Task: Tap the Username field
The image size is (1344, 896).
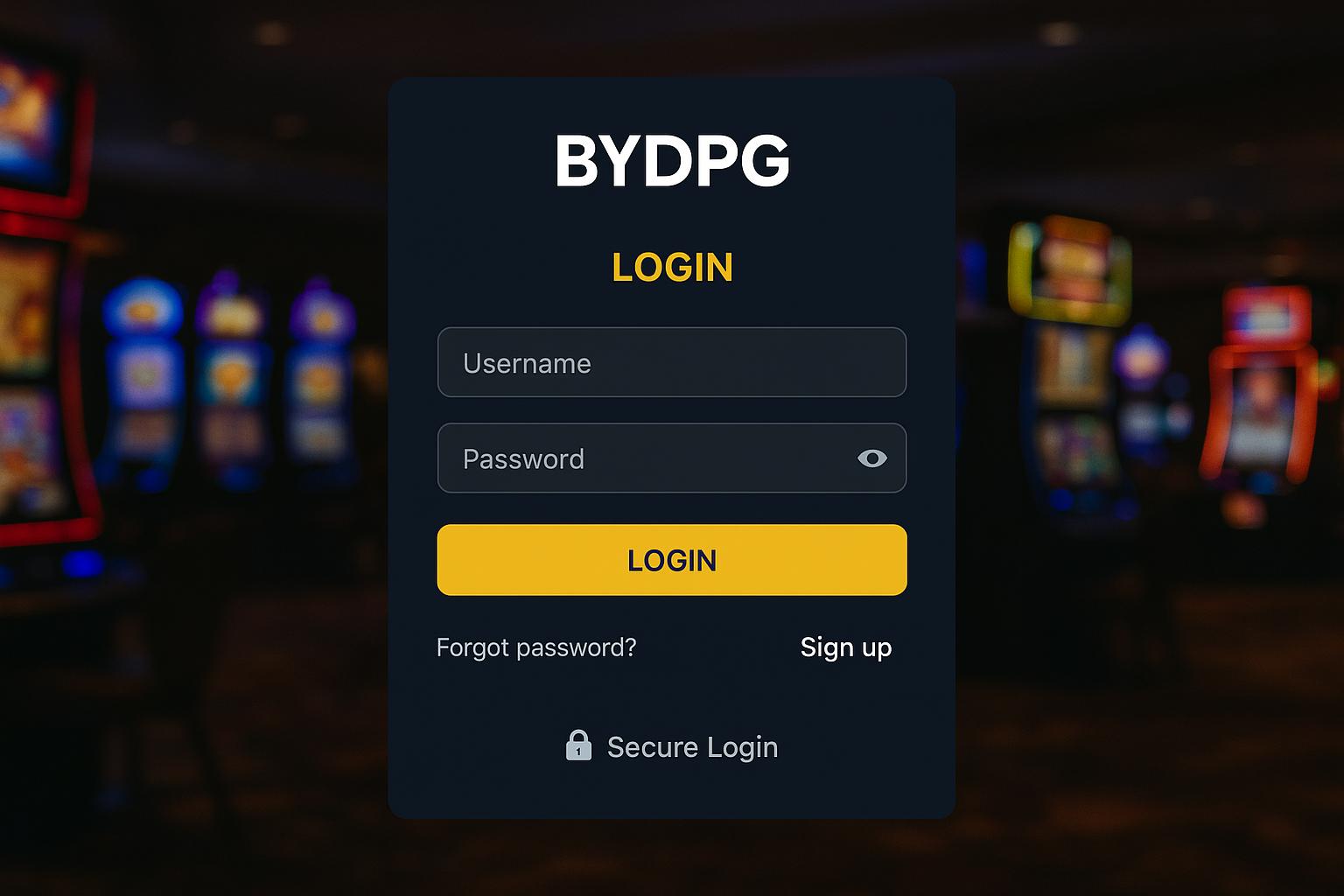Action: (x=671, y=362)
